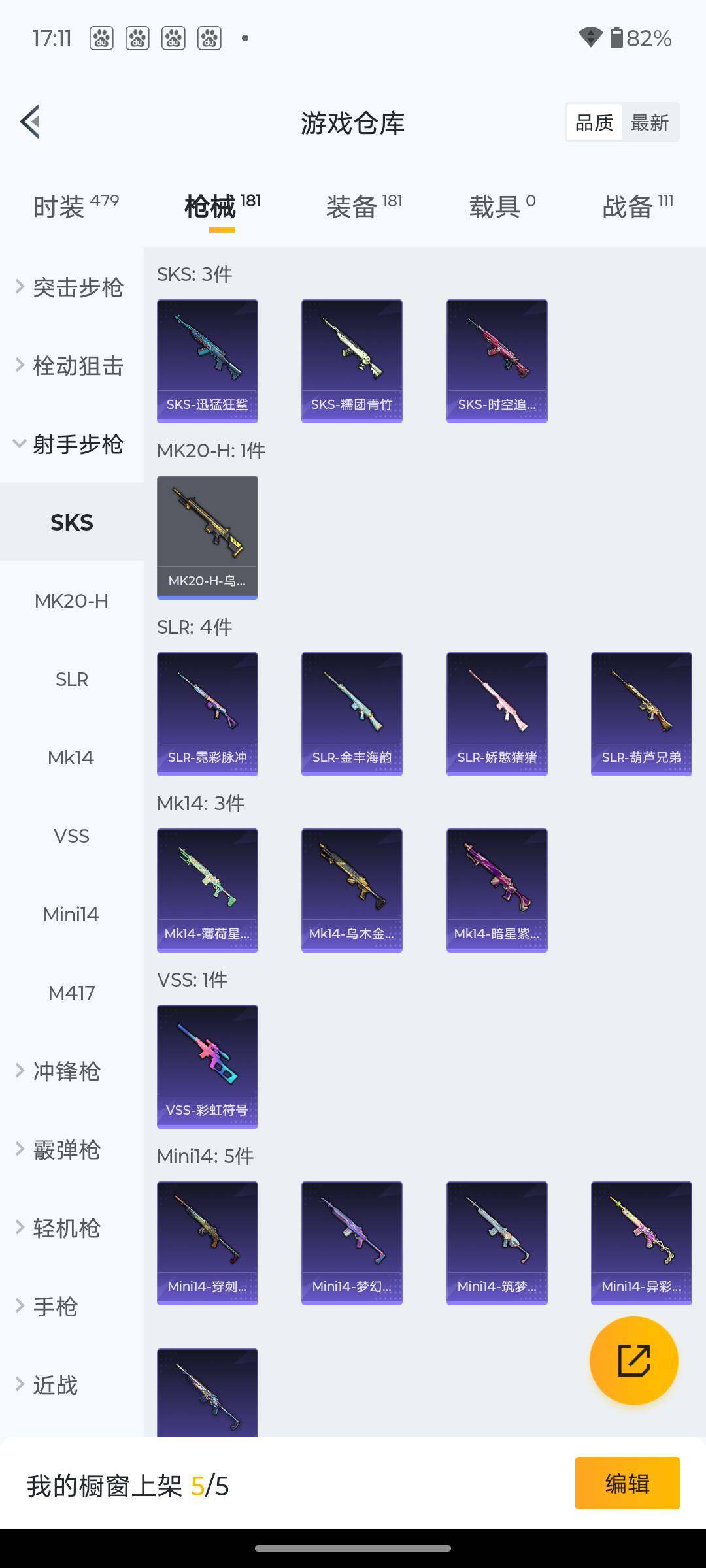Switch to the 时装 tab
706x1568 pixels.
coord(76,206)
